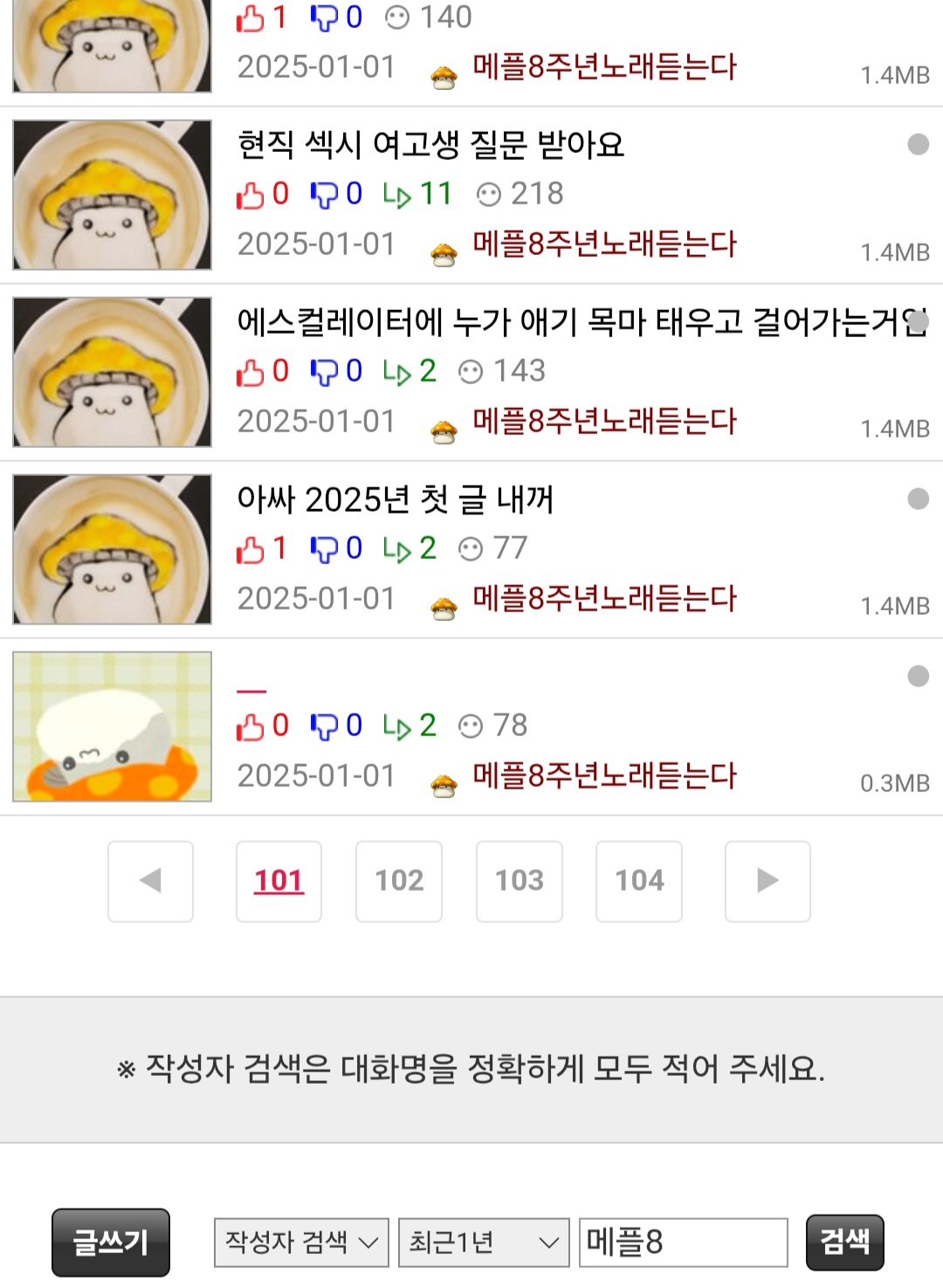Screen dimensions: 943x1288
Task: Open the untitled post with 78 views
Action: [x=251, y=690]
